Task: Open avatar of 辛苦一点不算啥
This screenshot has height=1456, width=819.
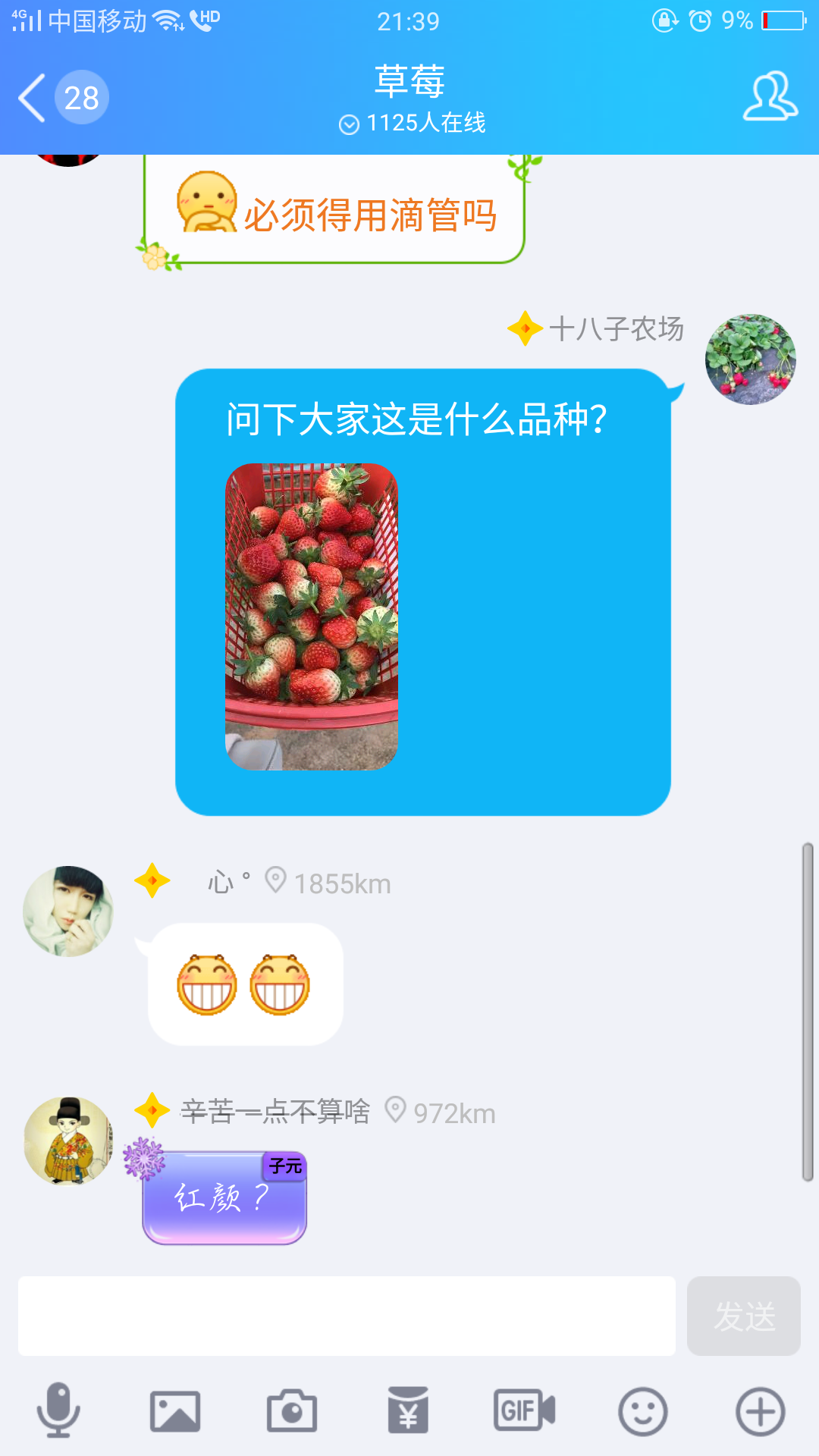Action: tap(68, 1141)
